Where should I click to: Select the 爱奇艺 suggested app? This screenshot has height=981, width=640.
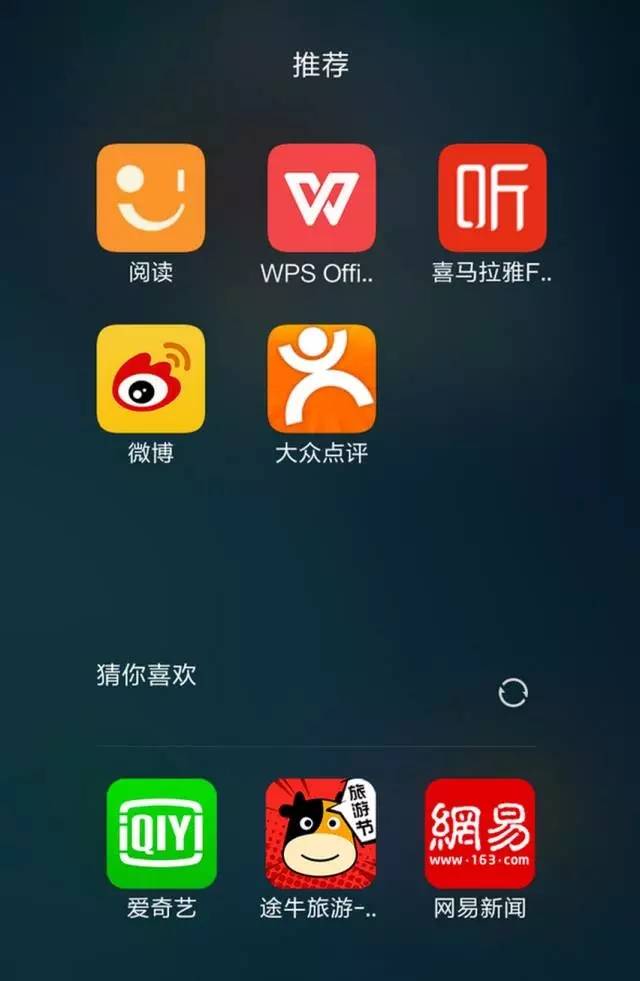point(161,833)
